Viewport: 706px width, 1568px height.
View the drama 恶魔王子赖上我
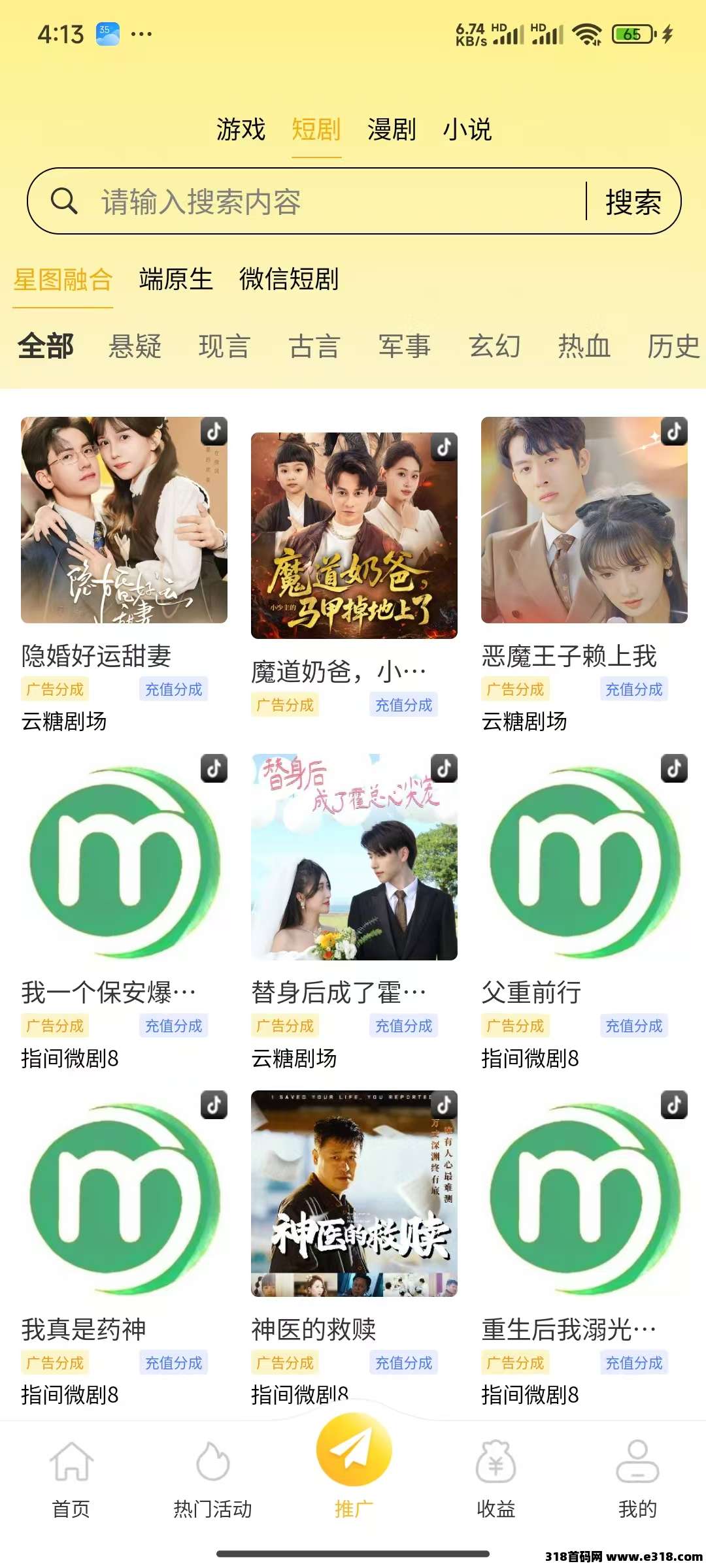coord(584,520)
